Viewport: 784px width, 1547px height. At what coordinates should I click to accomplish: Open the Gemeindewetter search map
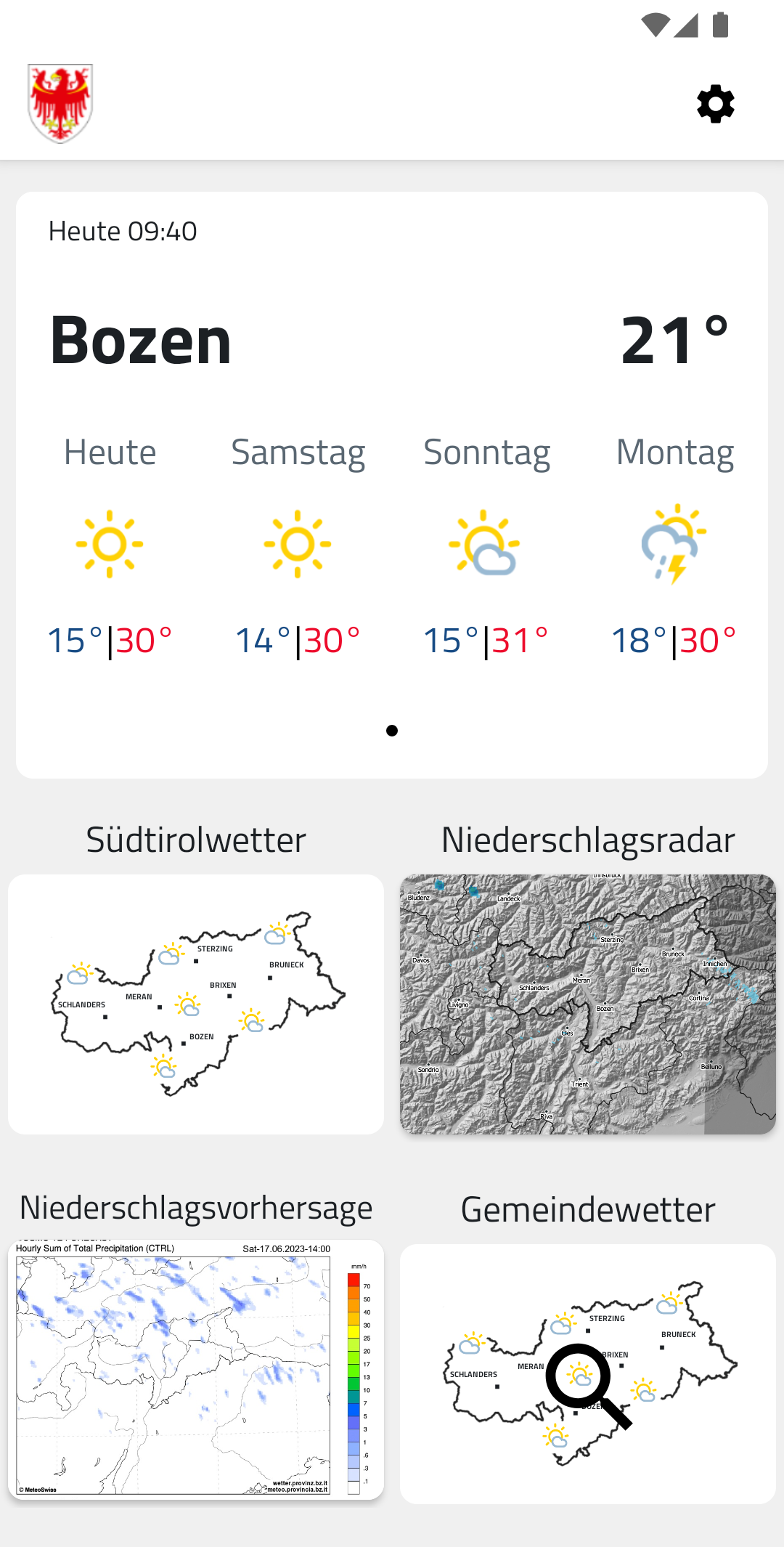click(x=588, y=1373)
